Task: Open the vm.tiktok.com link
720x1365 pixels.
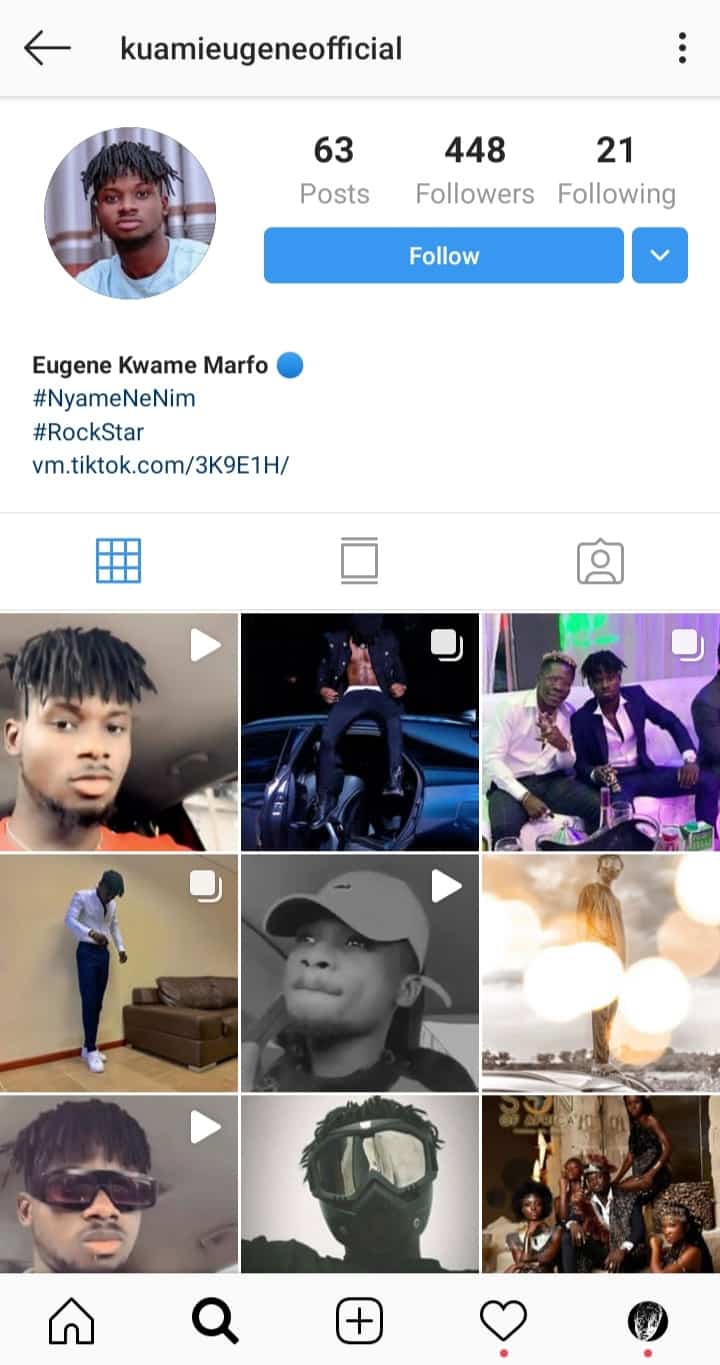Action: click(160, 465)
